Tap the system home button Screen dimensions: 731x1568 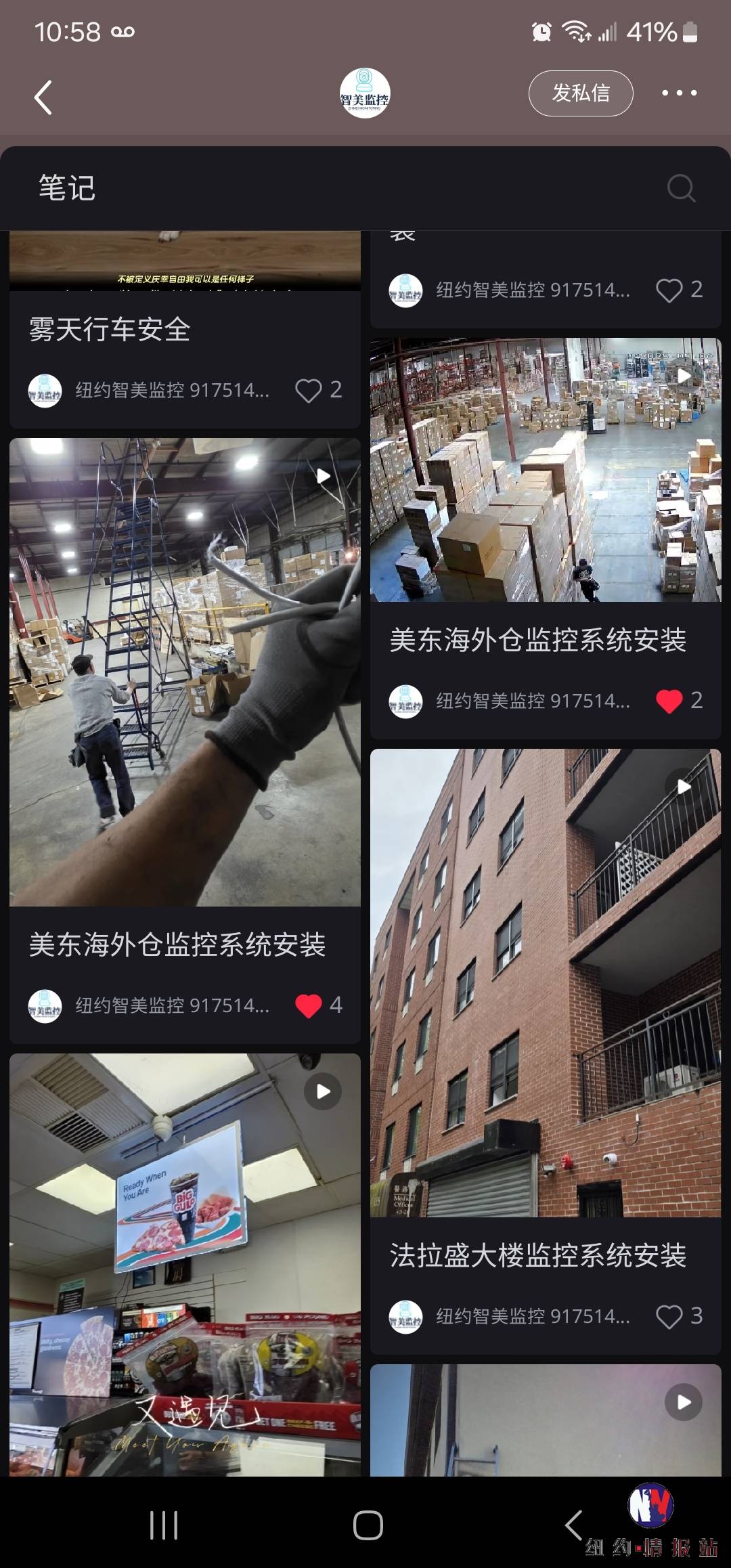pos(368,1526)
